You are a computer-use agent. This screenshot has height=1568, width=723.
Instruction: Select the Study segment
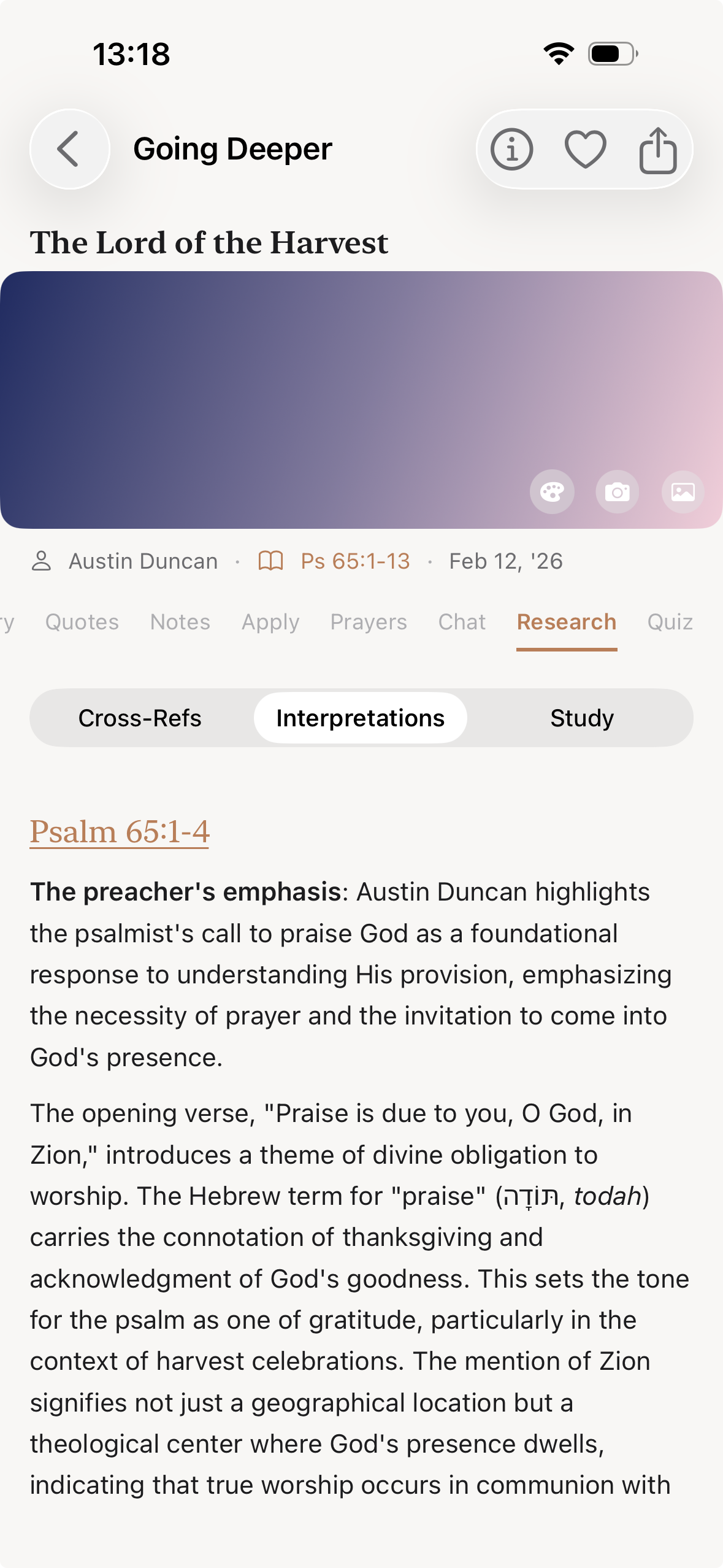pos(581,718)
